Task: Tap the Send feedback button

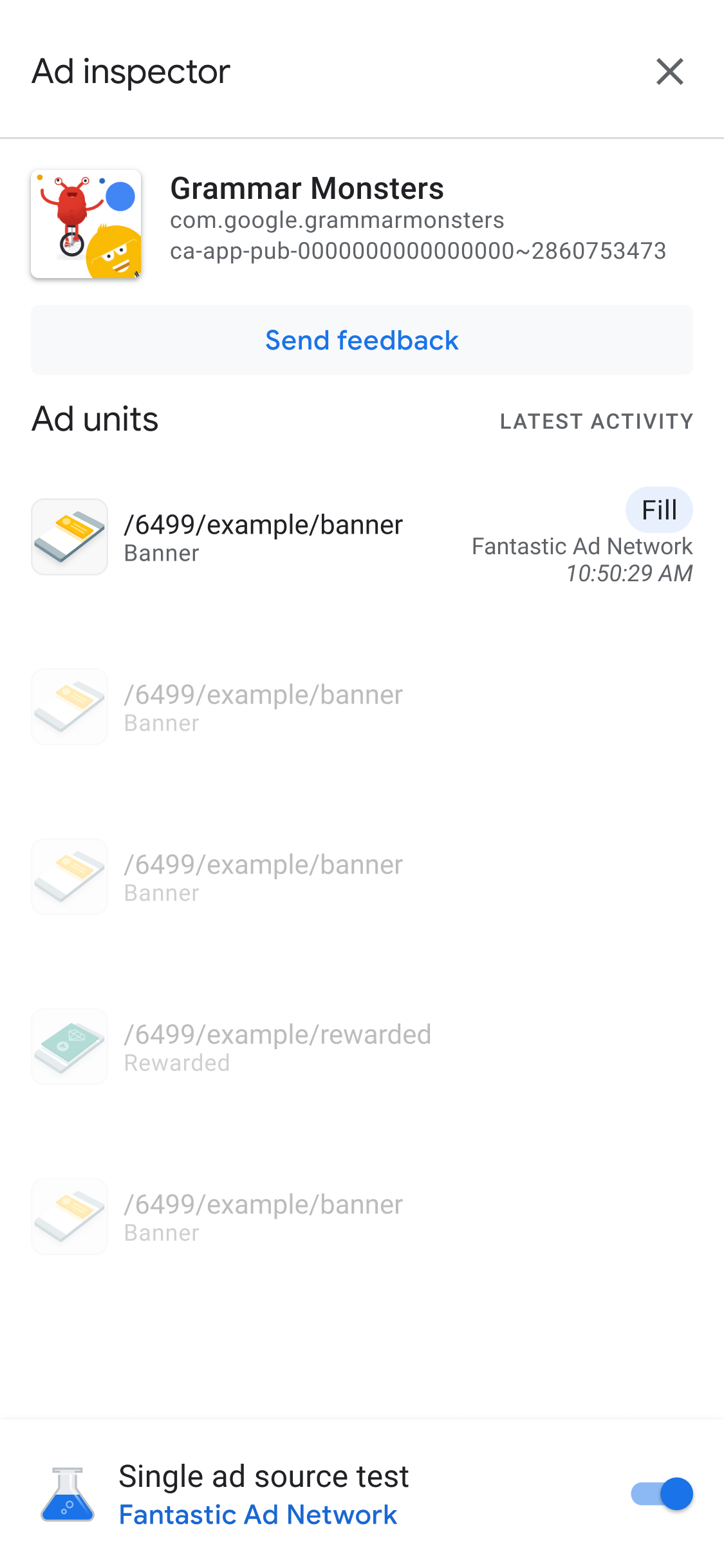Action: coord(362,340)
